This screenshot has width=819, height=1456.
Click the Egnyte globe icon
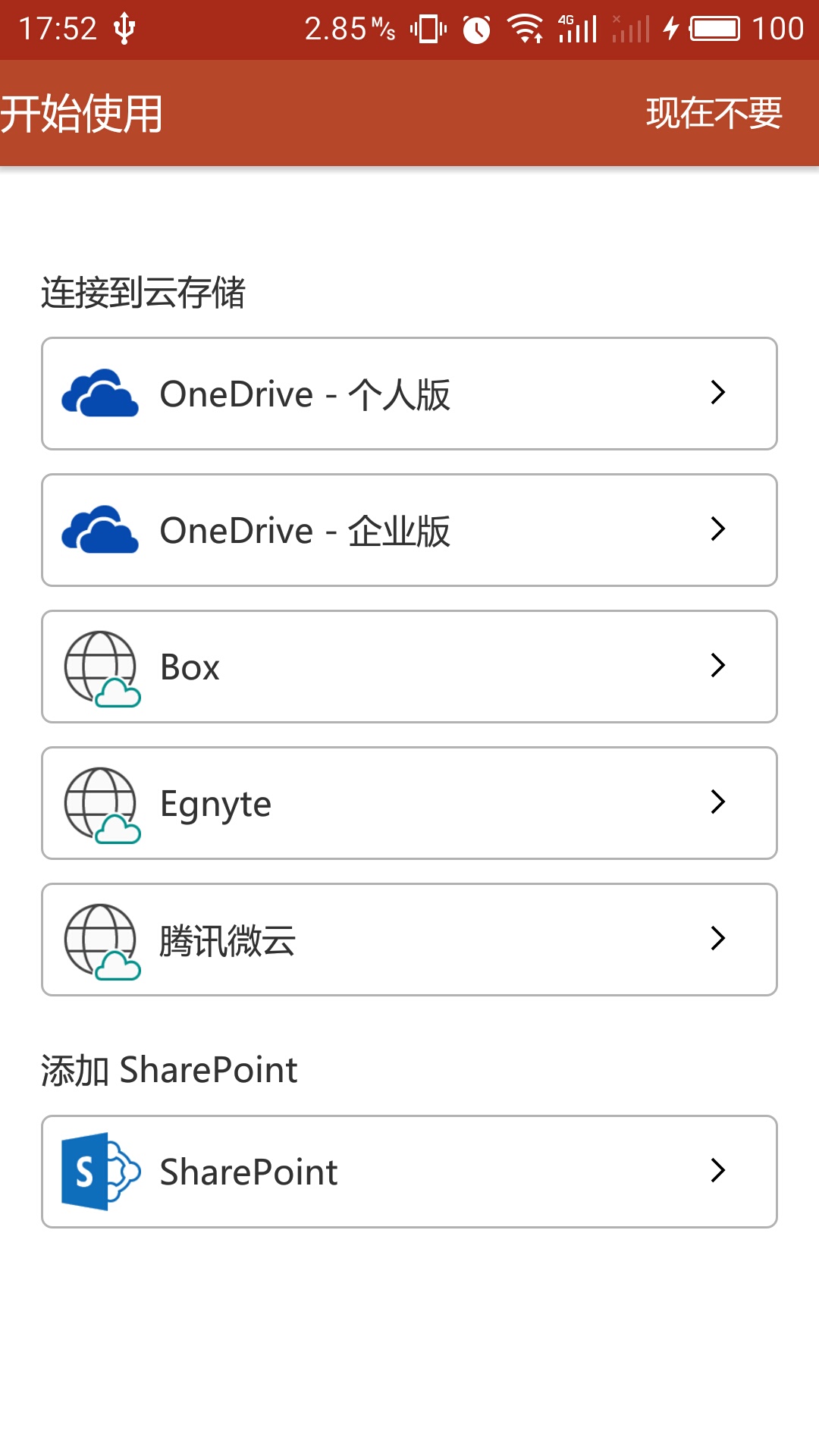[99, 802]
